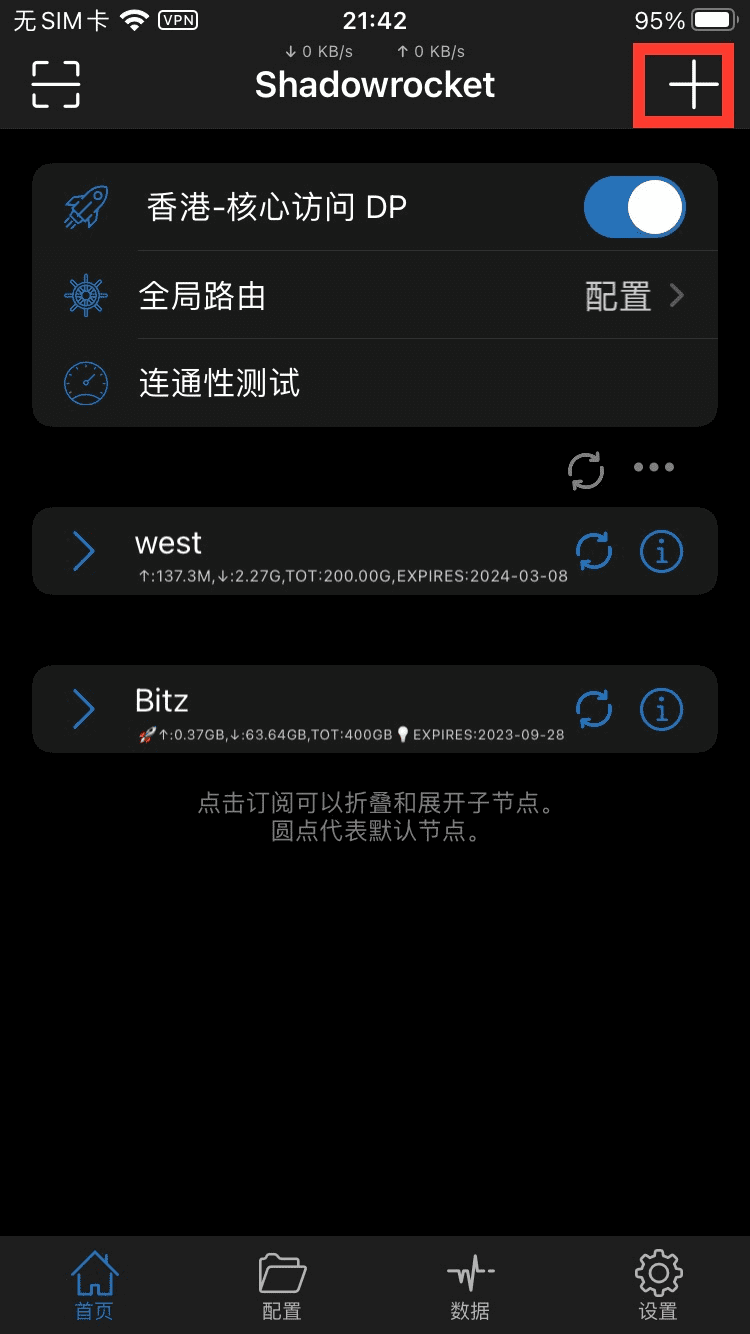Screen dimensions: 750x1334
Task: Open info details for Bitz subscription
Action: [661, 709]
